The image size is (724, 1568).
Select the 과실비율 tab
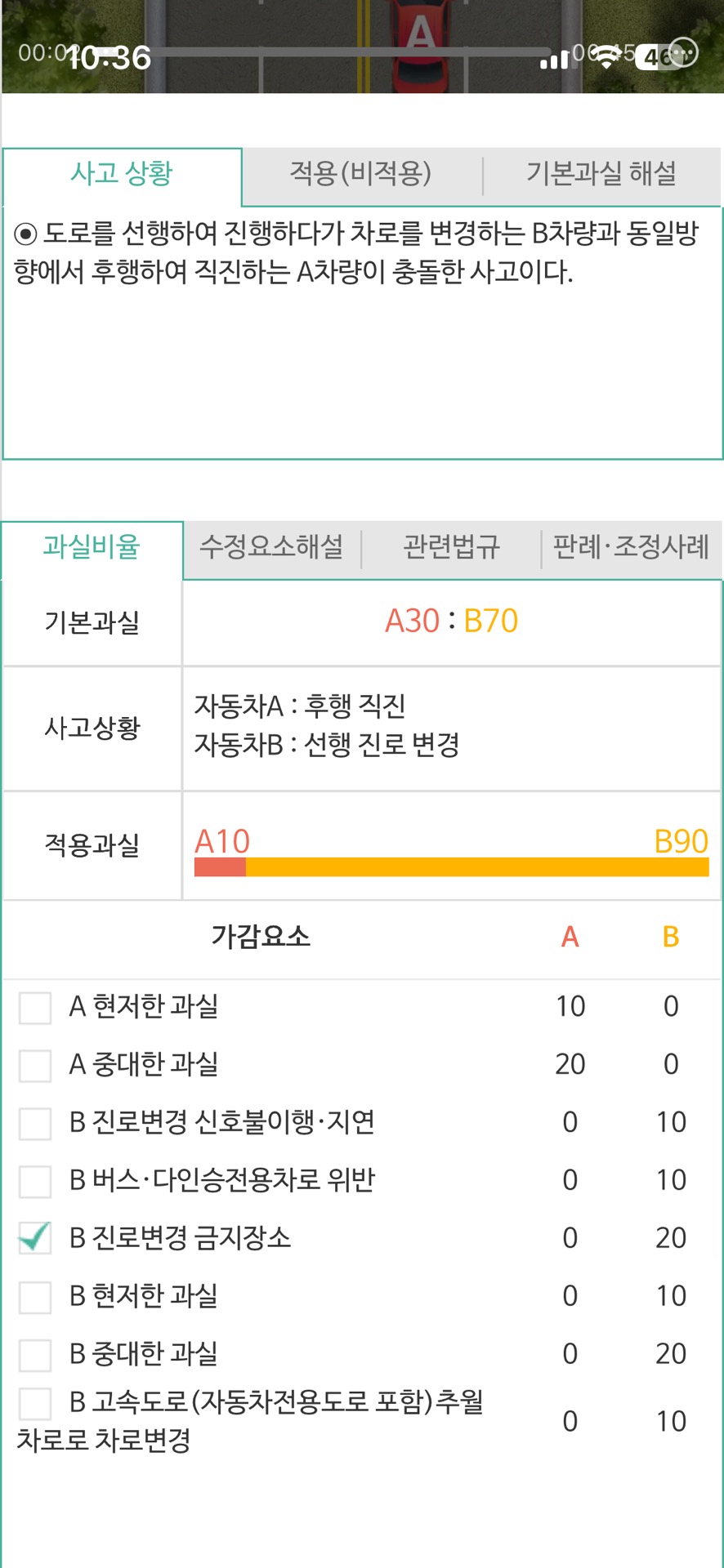[x=92, y=547]
